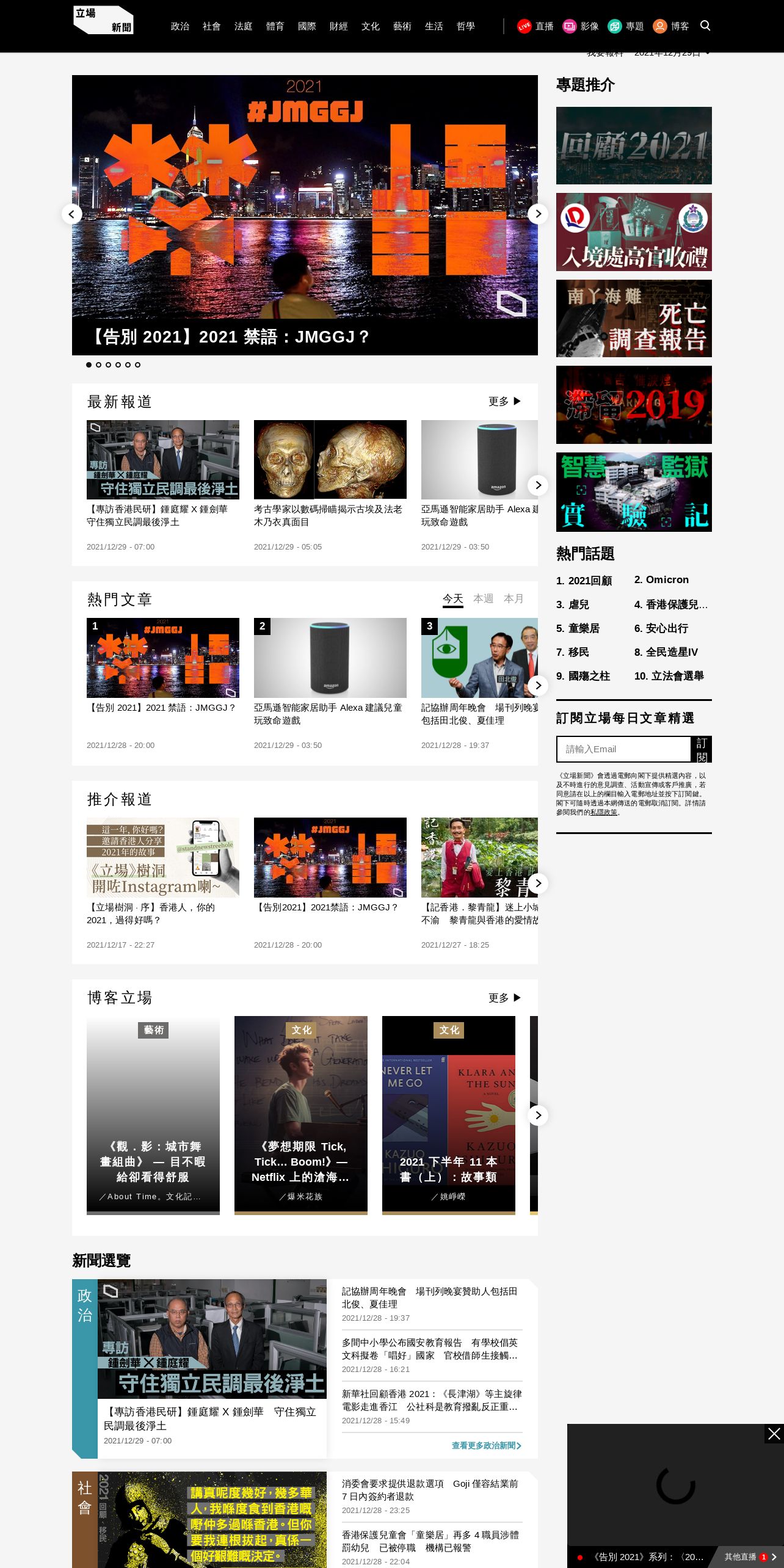Tap the email subscription input field
Screen dimensions: 784x1568
click(623, 749)
